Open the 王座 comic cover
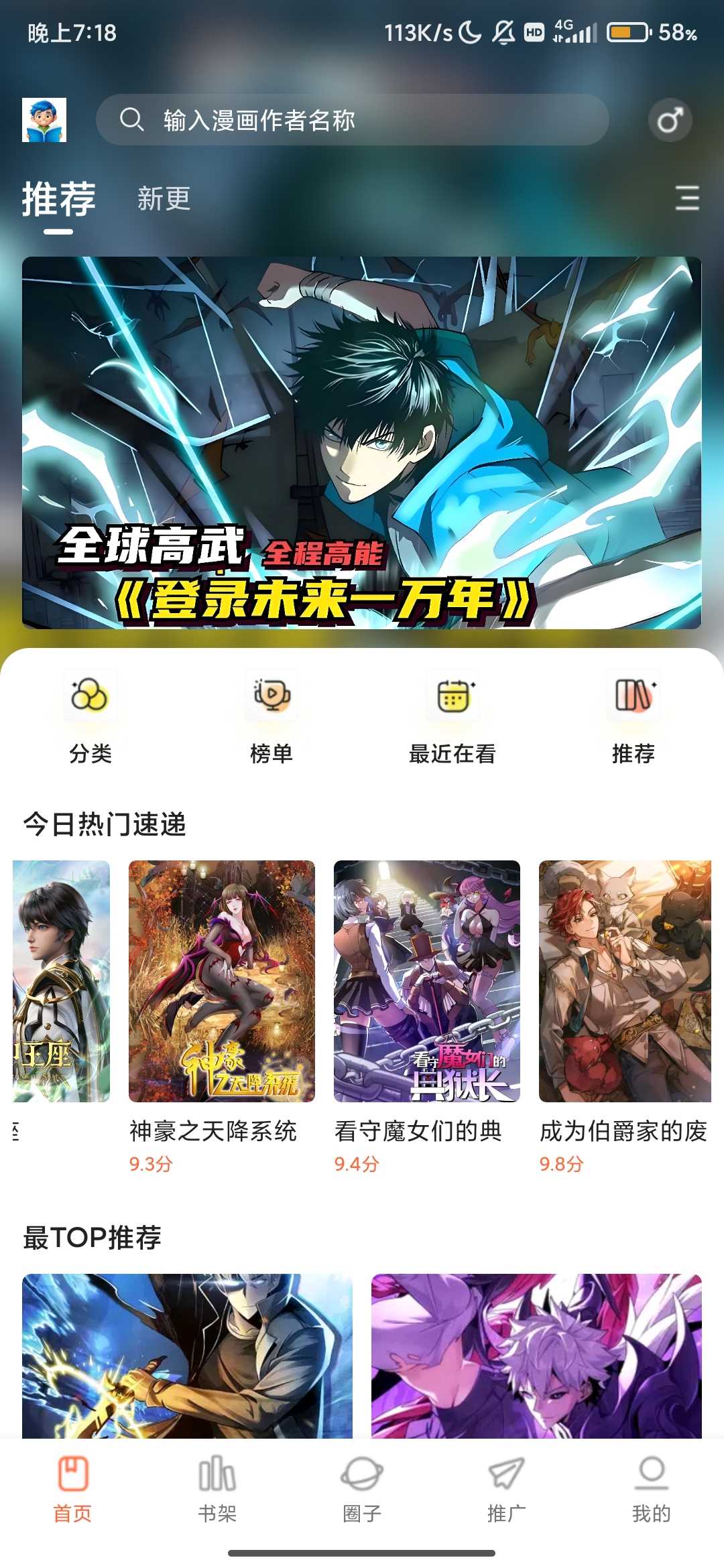The image size is (724, 1568). point(60,982)
